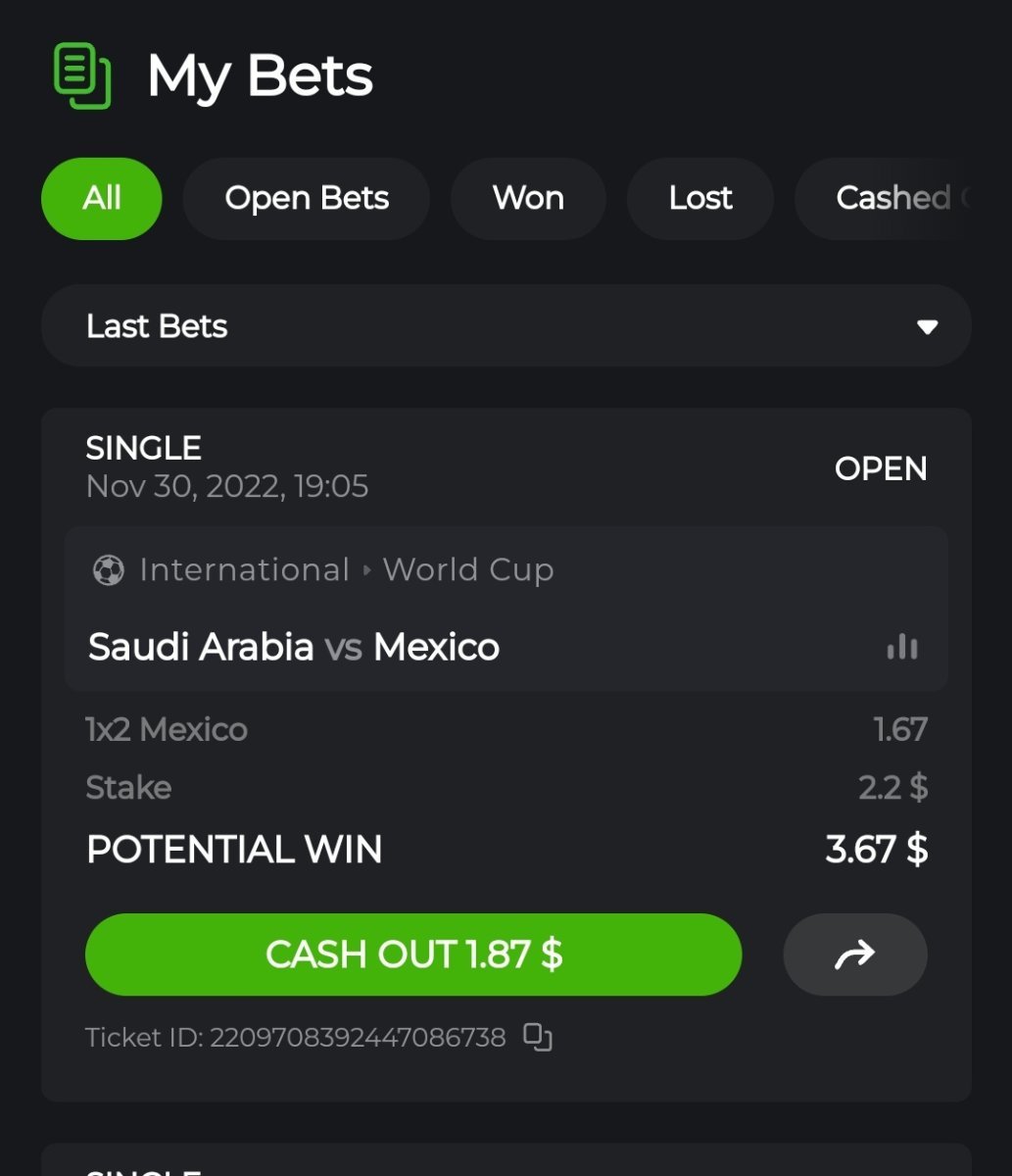Copy the Ticket ID
The image size is (1012, 1176).
[x=538, y=1037]
